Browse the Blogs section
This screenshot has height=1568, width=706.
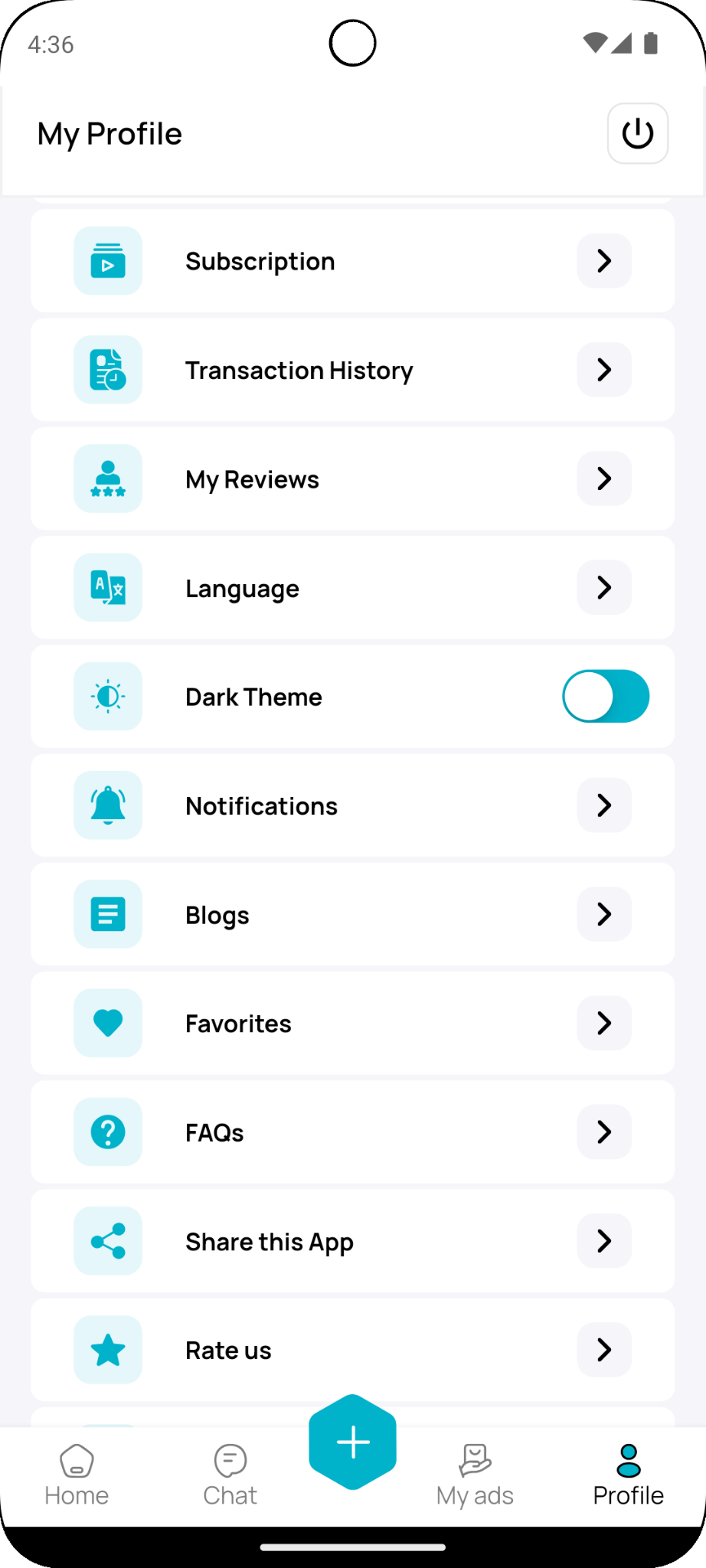pyautogui.click(x=352, y=915)
